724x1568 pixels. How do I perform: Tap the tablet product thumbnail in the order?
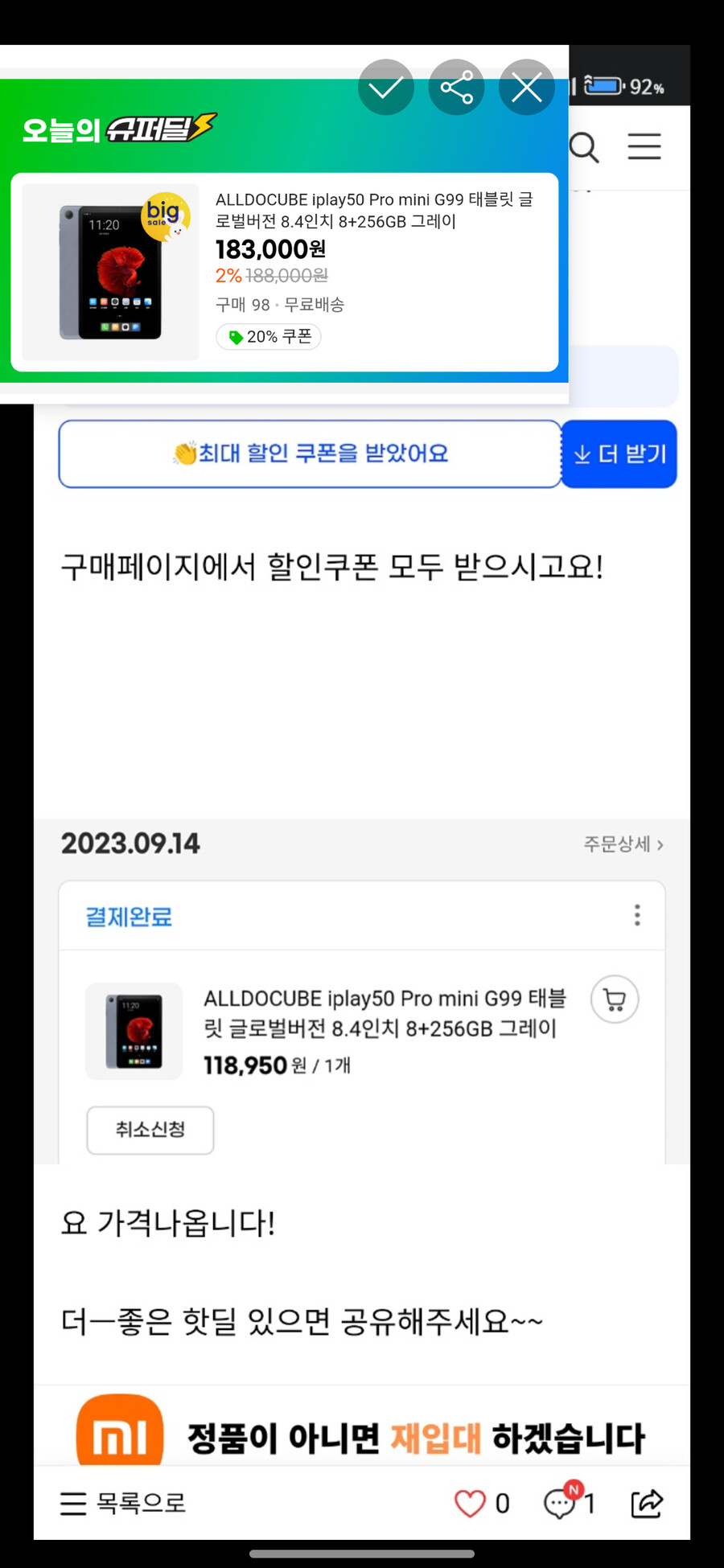tap(134, 1031)
